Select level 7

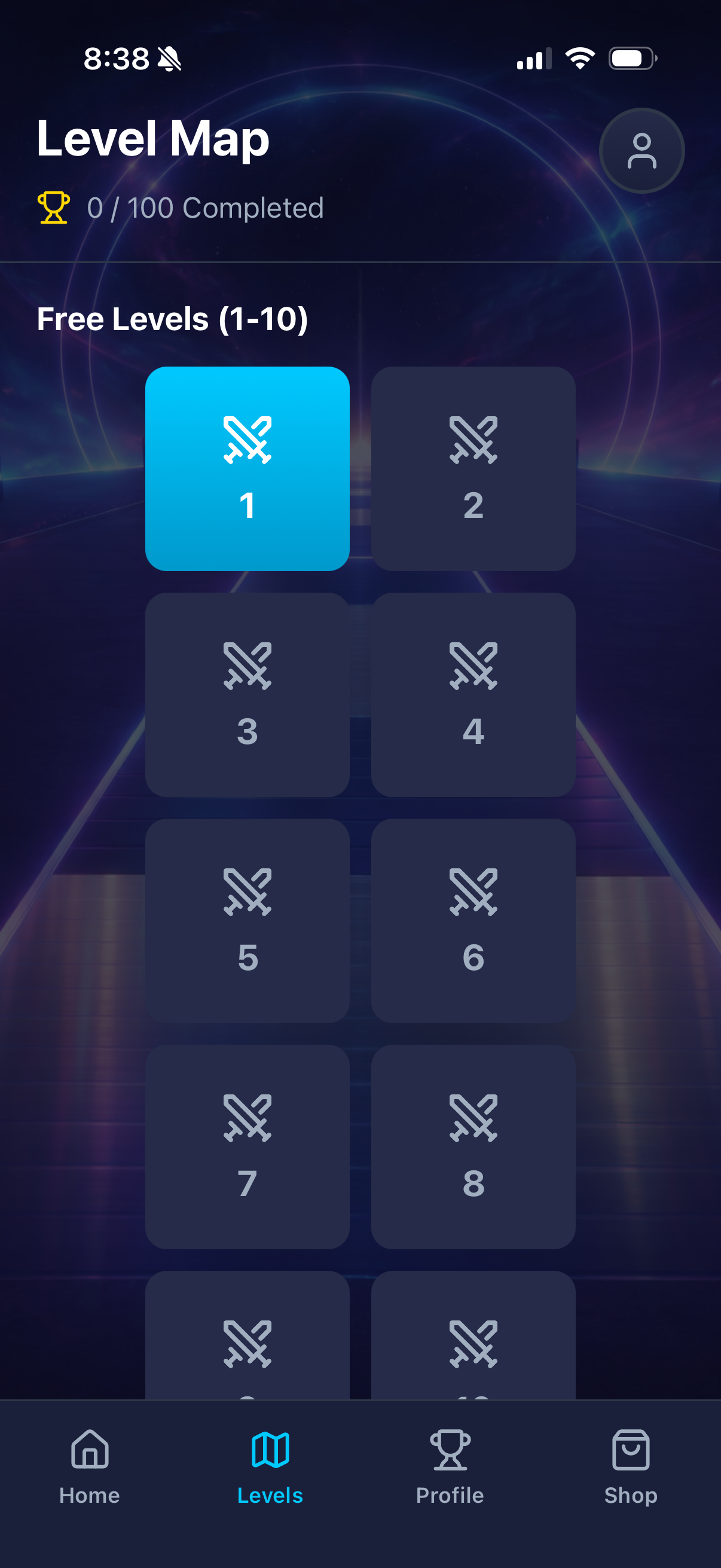click(247, 1147)
